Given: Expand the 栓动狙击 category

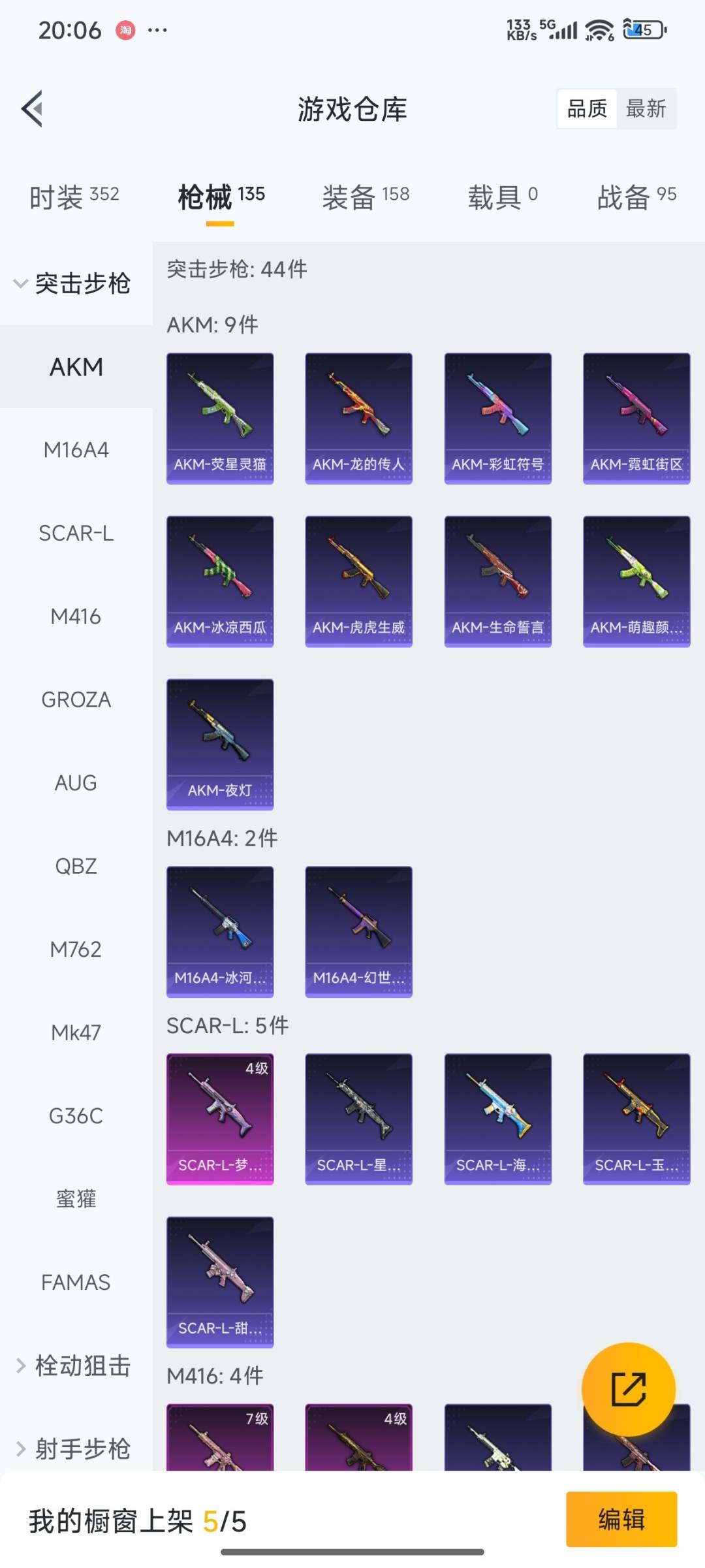Looking at the screenshot, I should pos(73,1366).
